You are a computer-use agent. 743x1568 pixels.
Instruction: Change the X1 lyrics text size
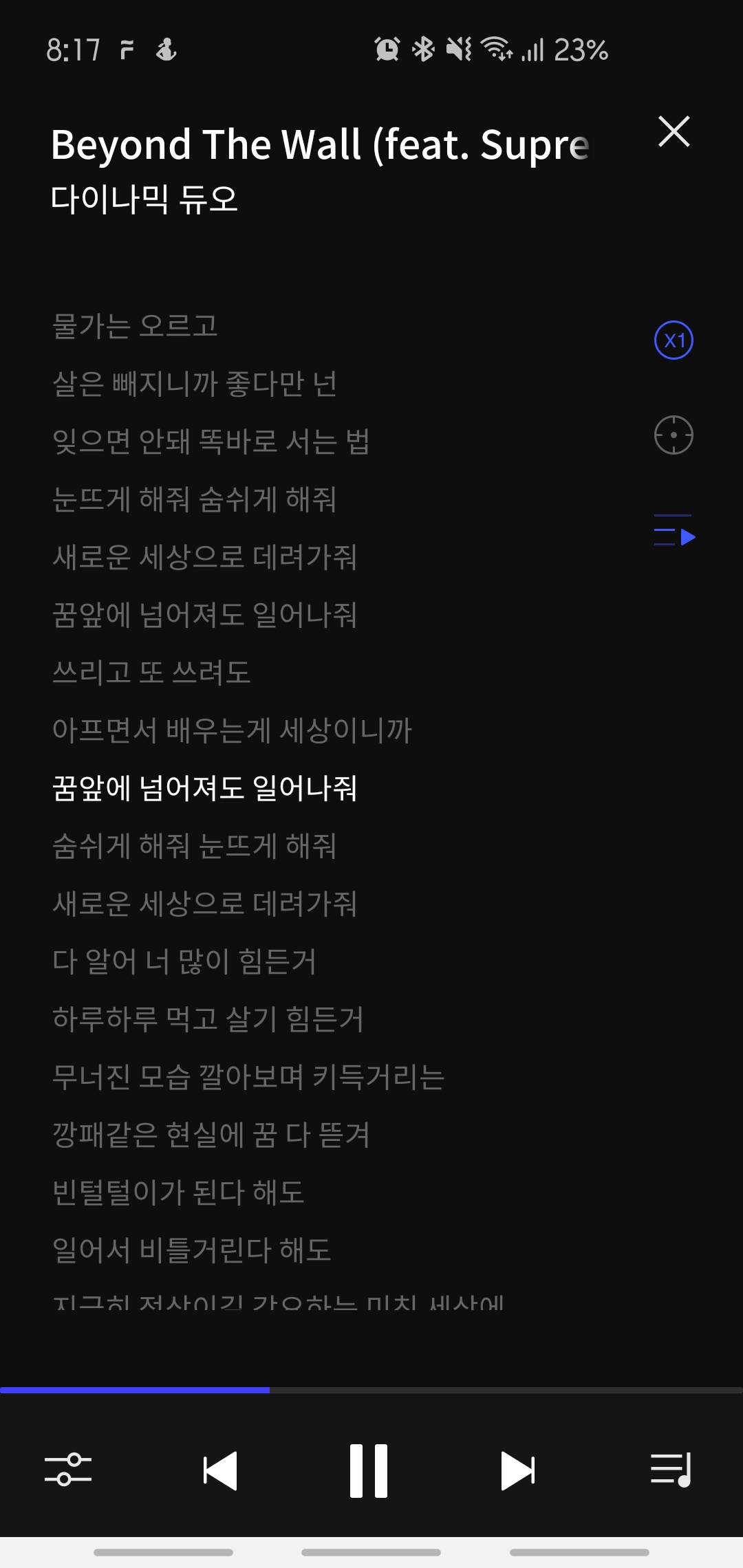674,340
